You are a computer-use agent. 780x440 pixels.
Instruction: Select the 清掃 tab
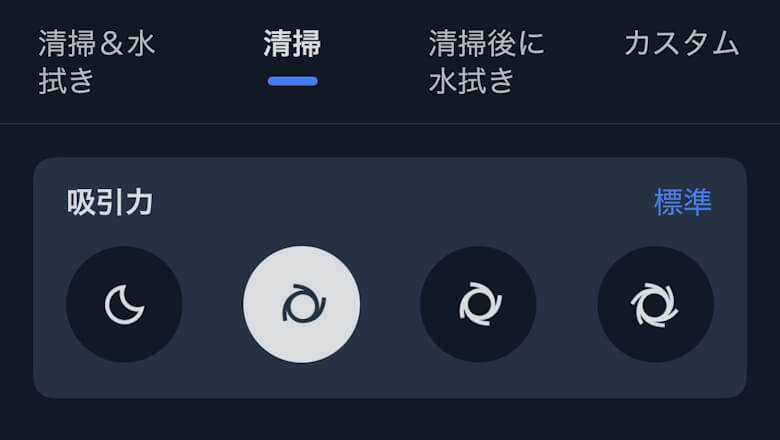click(292, 45)
